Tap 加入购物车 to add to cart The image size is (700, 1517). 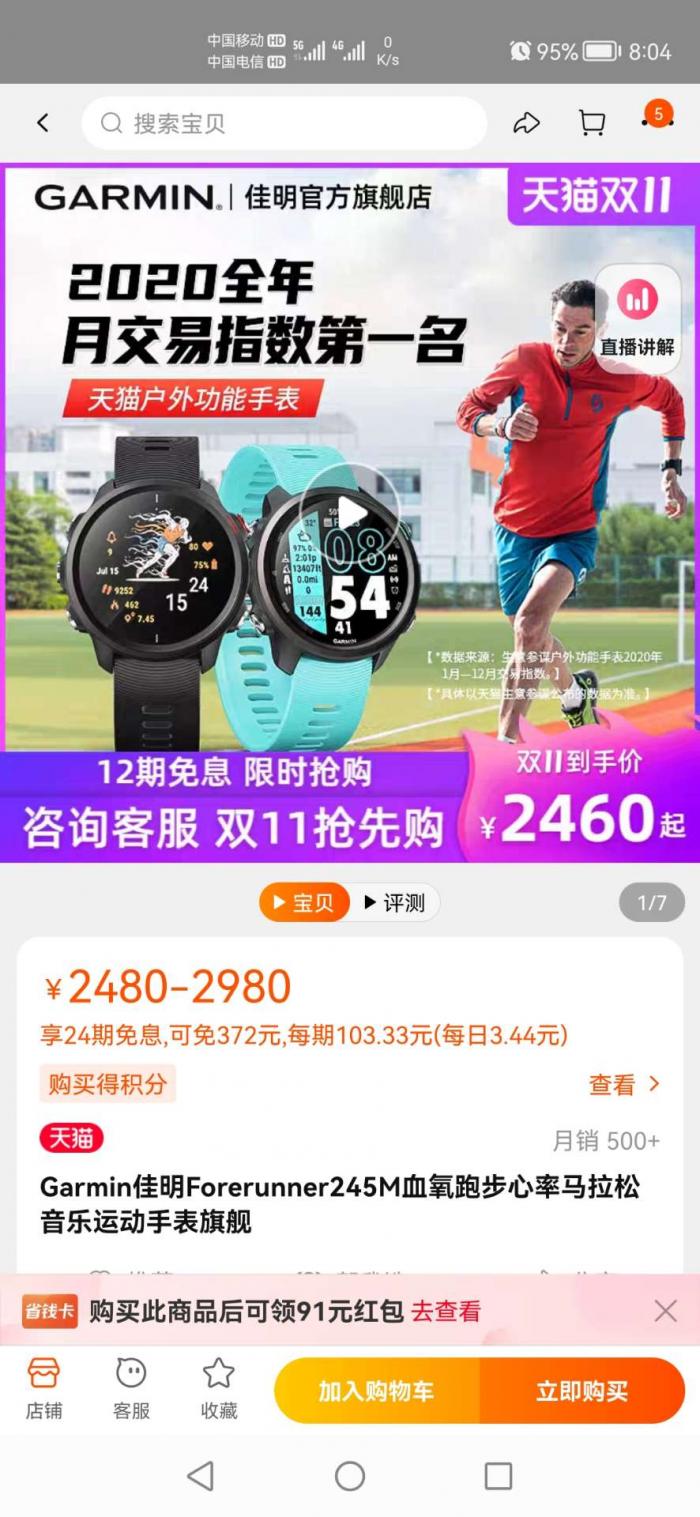coord(377,1391)
